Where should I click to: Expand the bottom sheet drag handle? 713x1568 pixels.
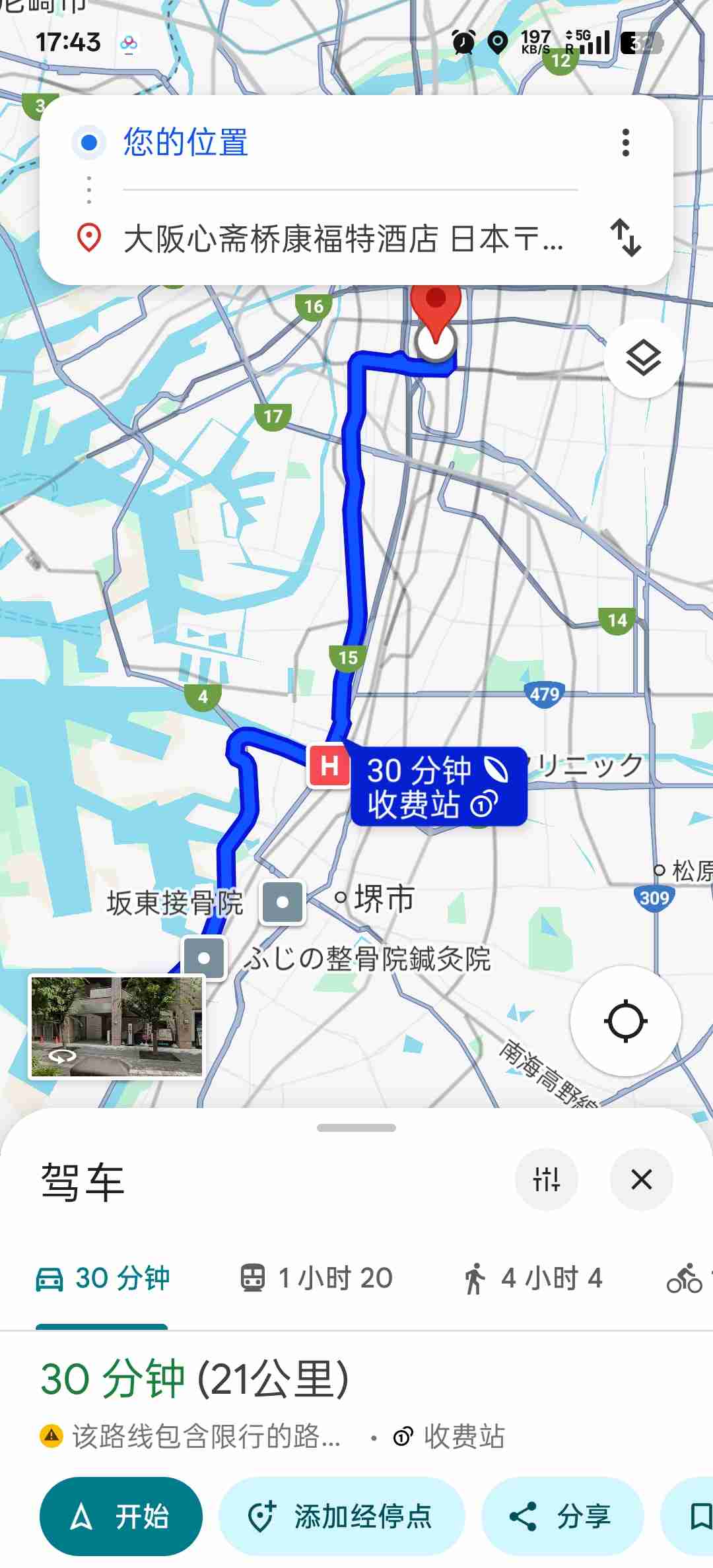pyautogui.click(x=356, y=1128)
